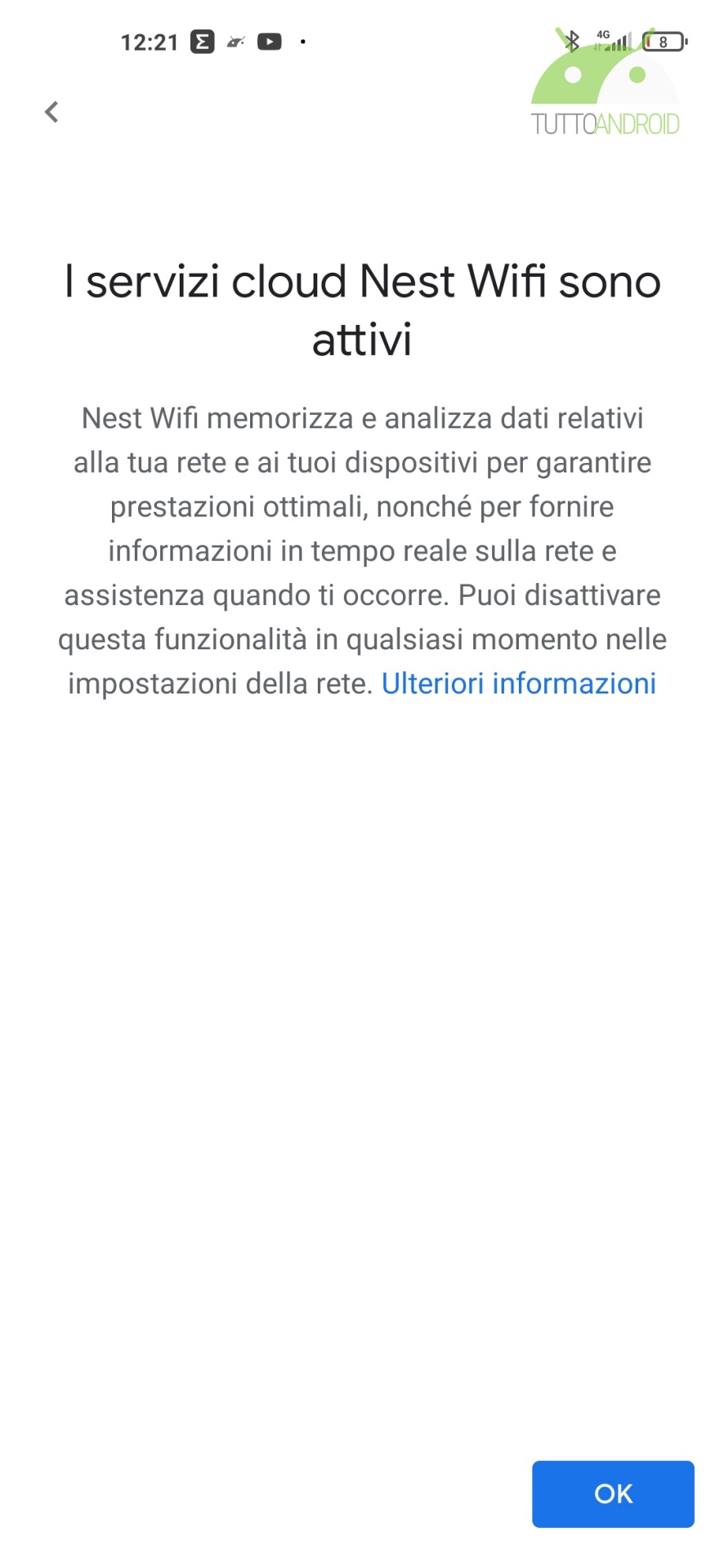Go back with the top-left arrow
Viewport: 724px width, 1568px height.
click(51, 112)
